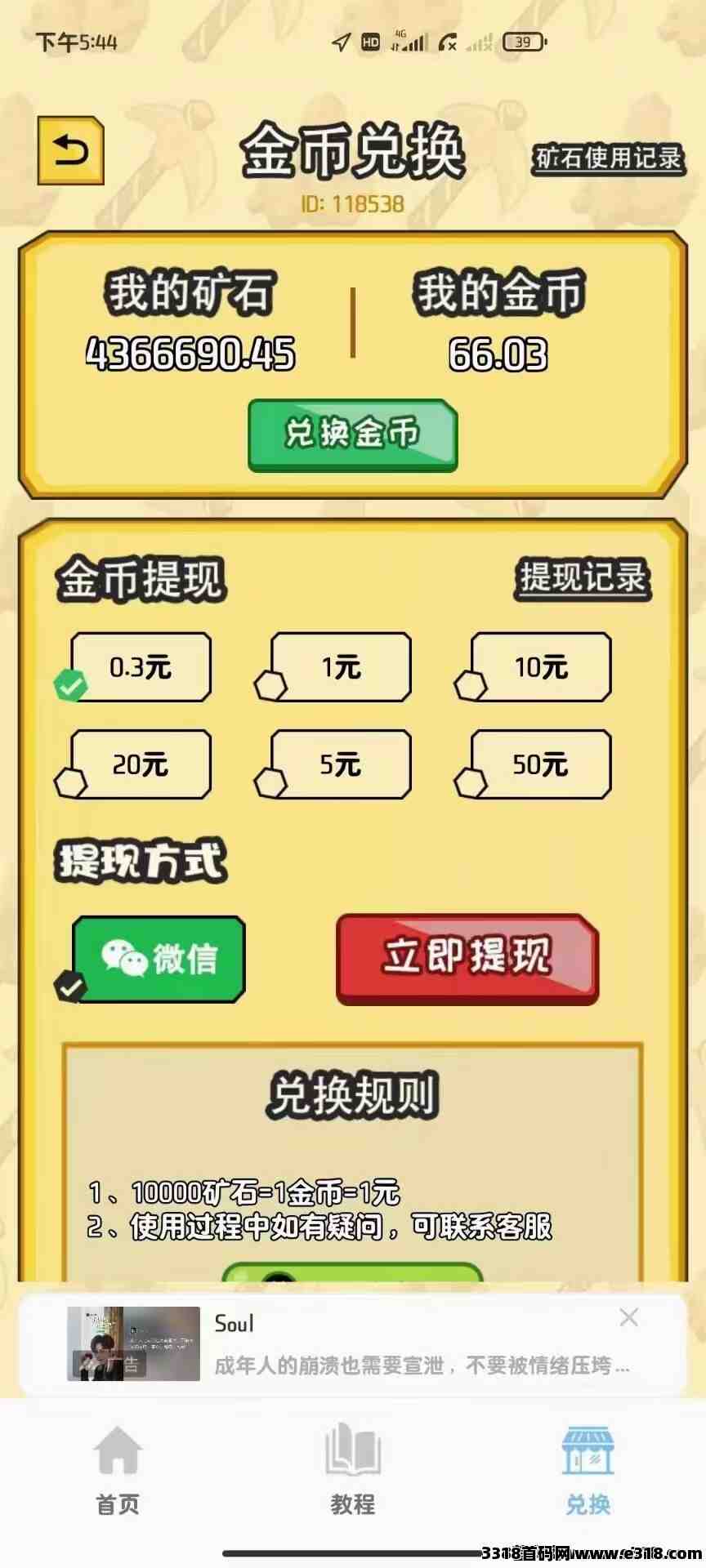Select 微信 as withdrawal method
This screenshot has width=706, height=1568.
(159, 959)
